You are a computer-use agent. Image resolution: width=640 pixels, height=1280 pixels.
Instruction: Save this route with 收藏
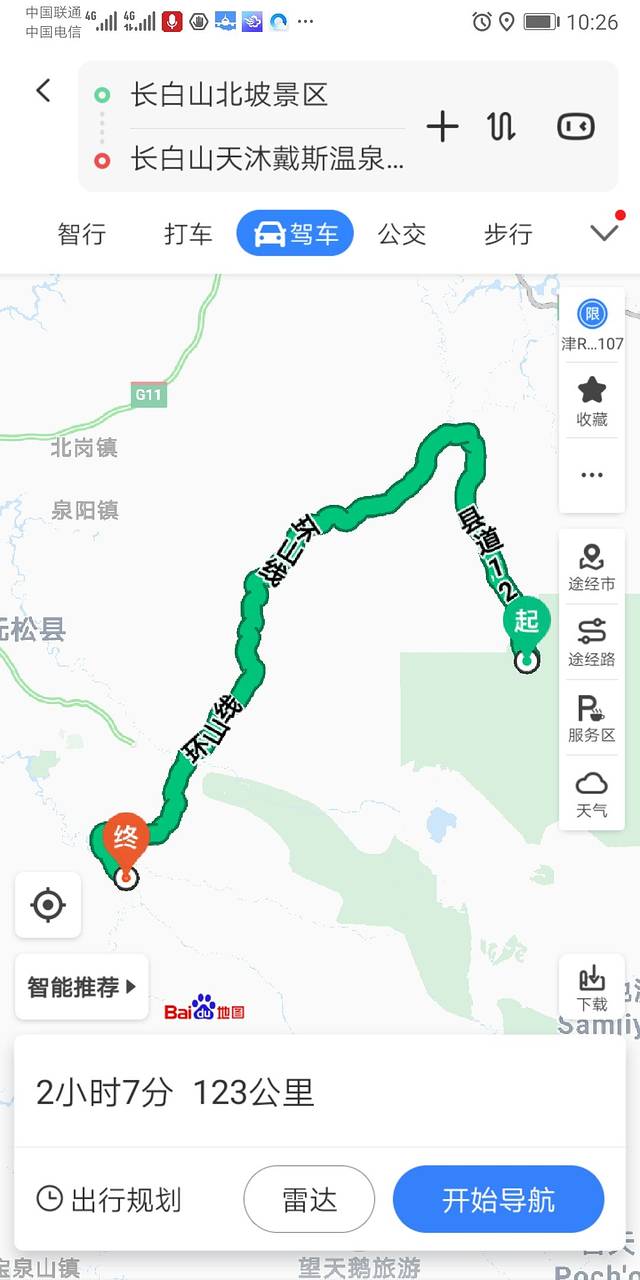click(x=592, y=401)
